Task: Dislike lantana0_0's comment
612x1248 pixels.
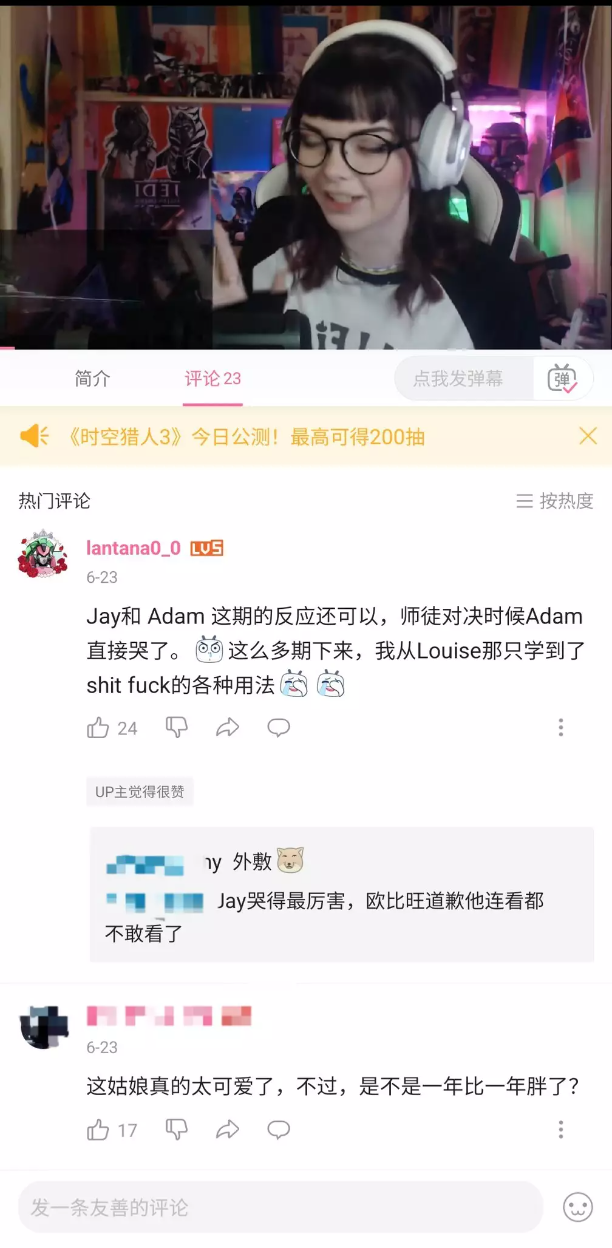Action: tap(176, 727)
